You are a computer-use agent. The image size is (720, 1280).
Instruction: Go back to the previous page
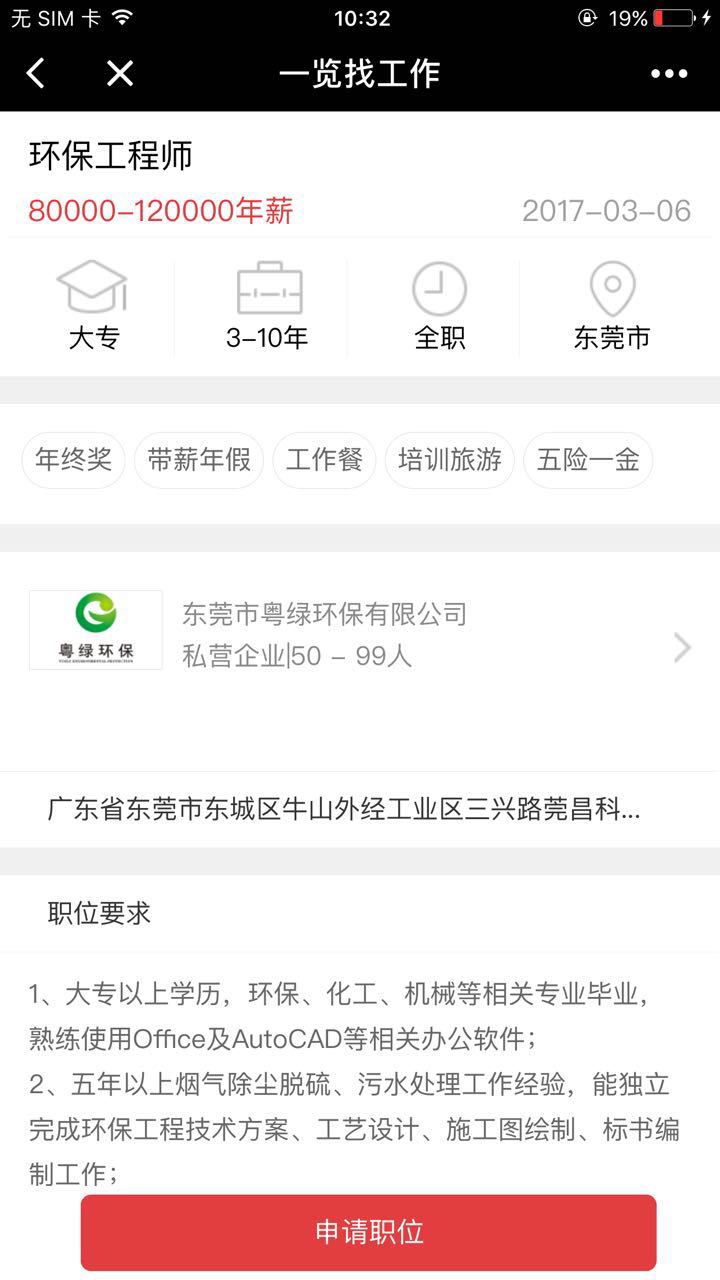click(36, 73)
